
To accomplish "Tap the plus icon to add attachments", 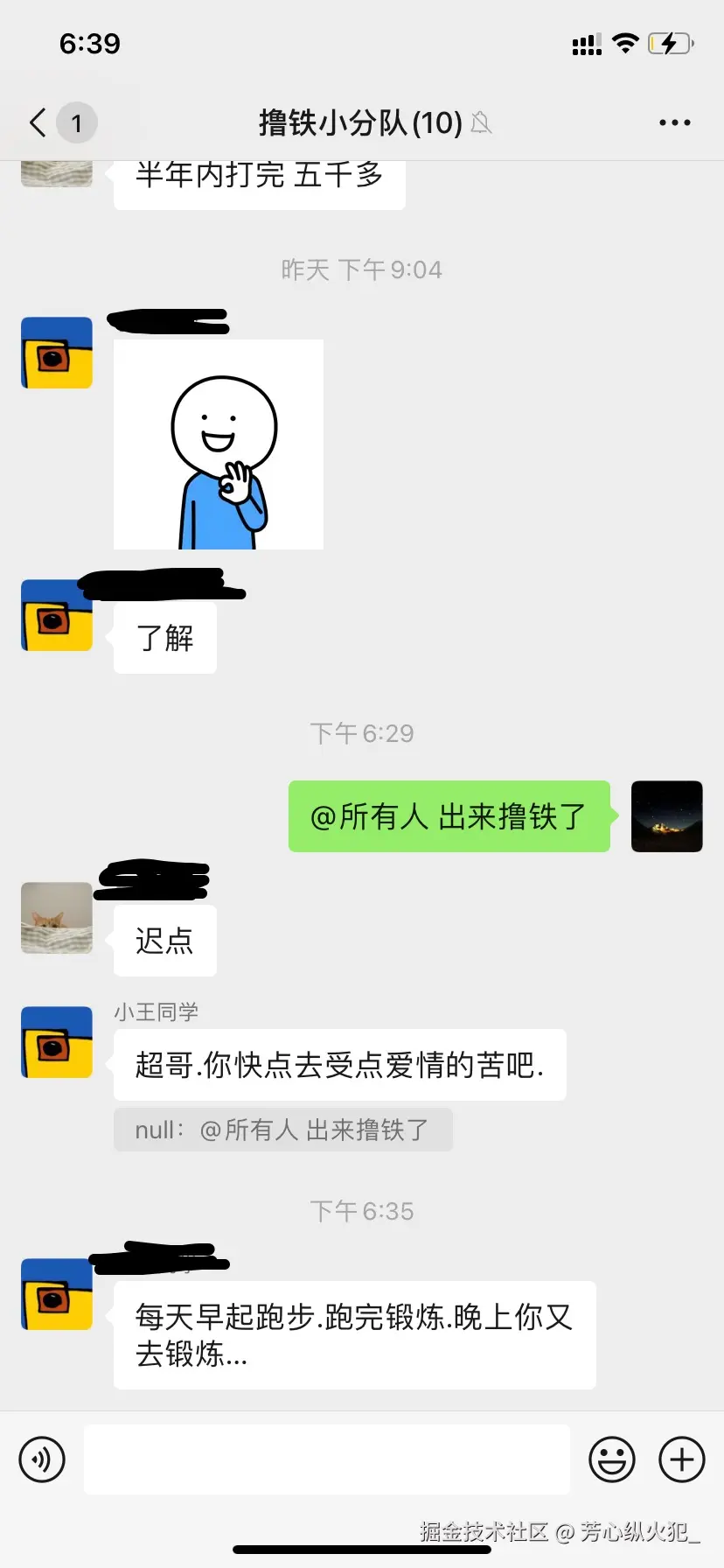I will click(681, 1459).
